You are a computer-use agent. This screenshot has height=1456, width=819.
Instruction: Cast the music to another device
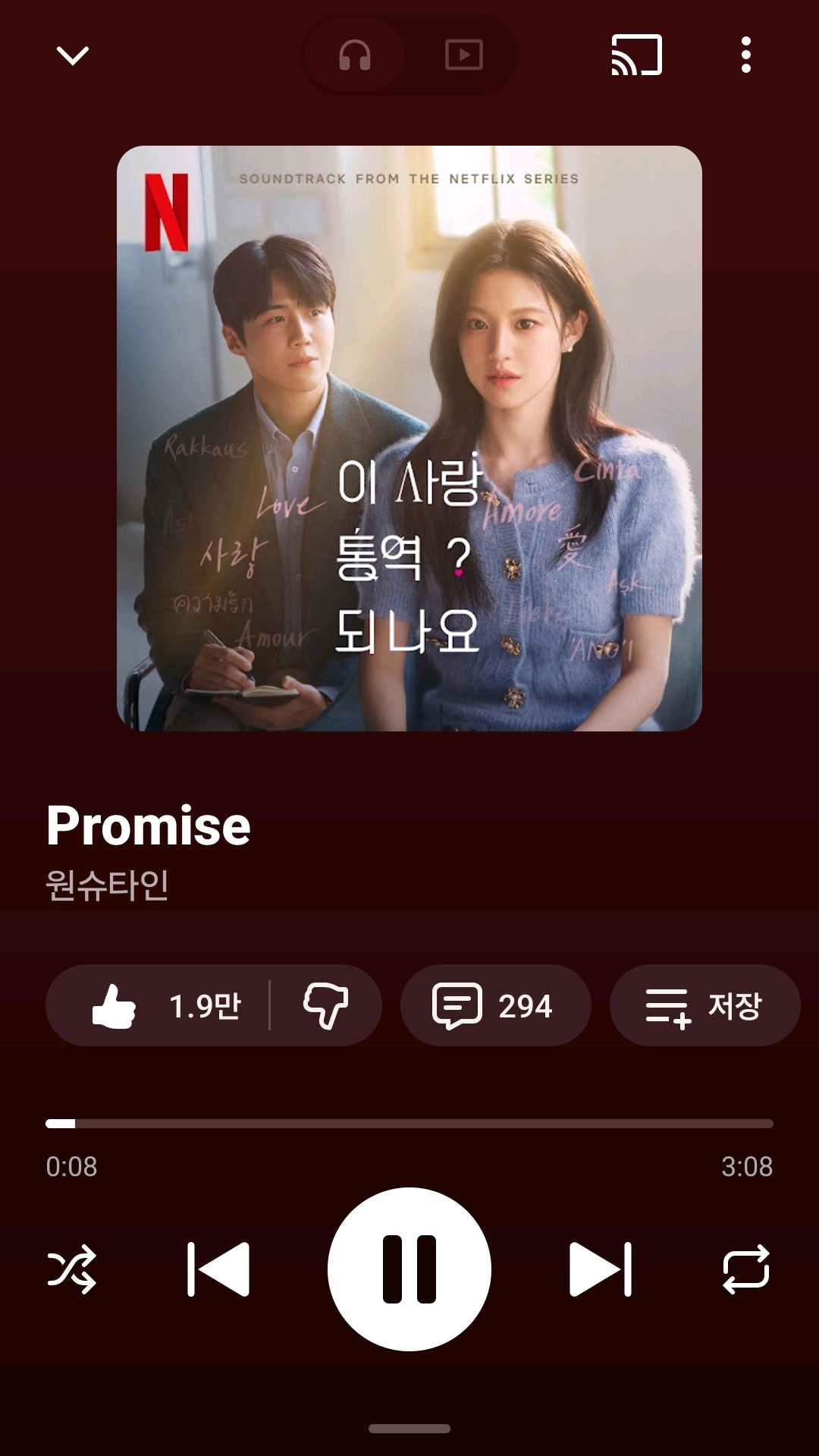636,55
